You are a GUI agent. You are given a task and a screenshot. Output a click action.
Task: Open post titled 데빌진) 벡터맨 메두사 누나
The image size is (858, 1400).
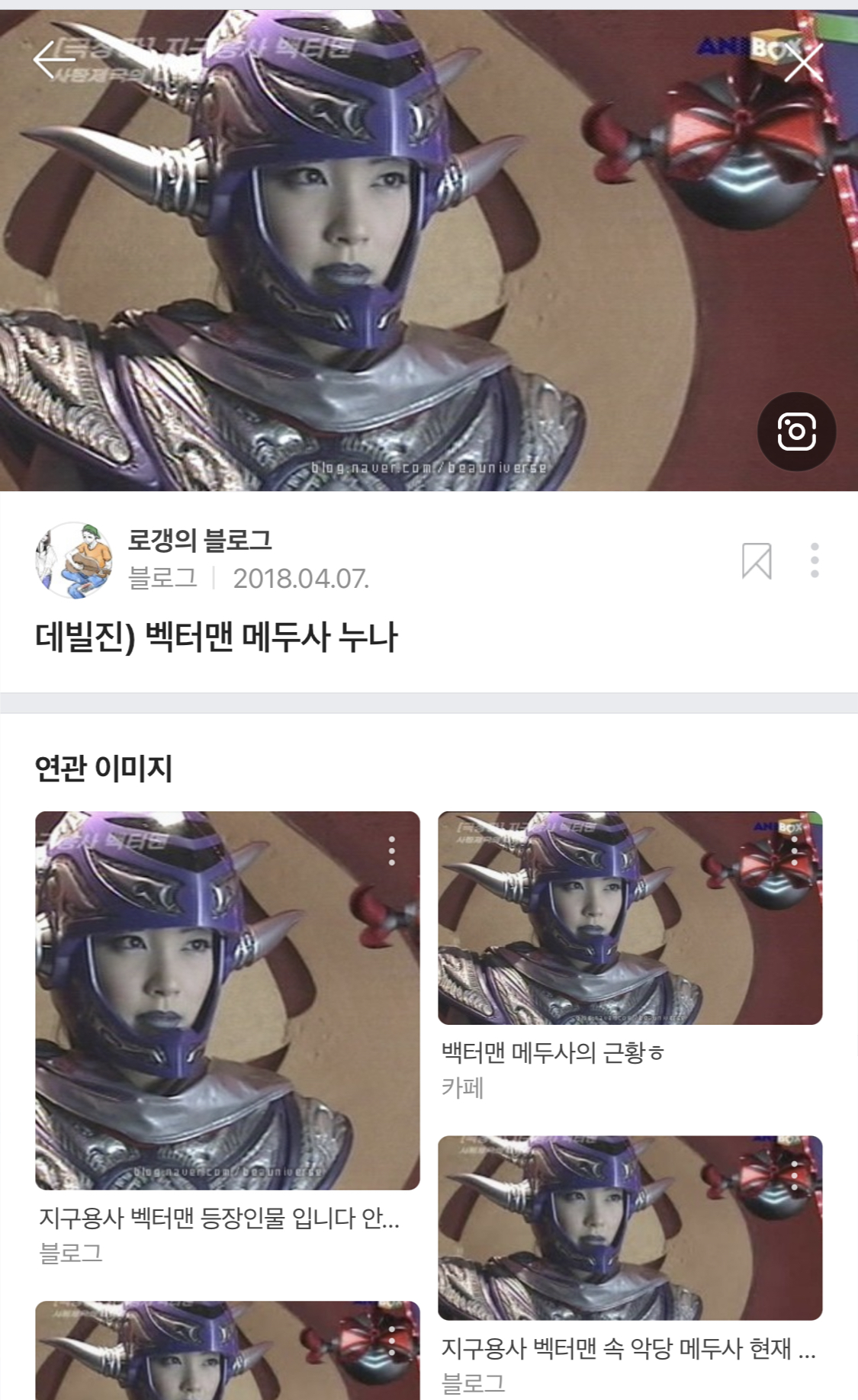point(217,637)
